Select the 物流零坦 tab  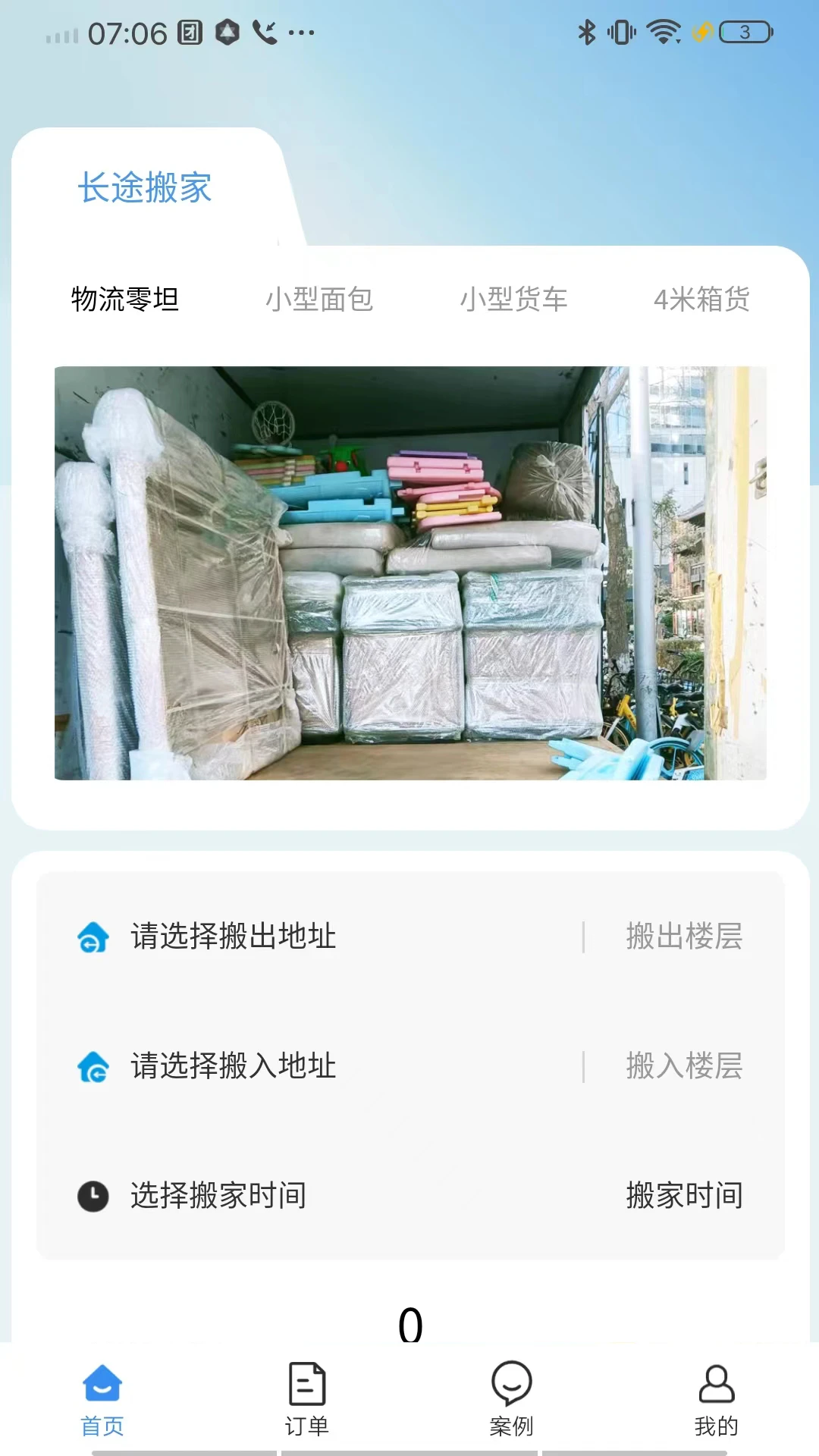point(124,299)
